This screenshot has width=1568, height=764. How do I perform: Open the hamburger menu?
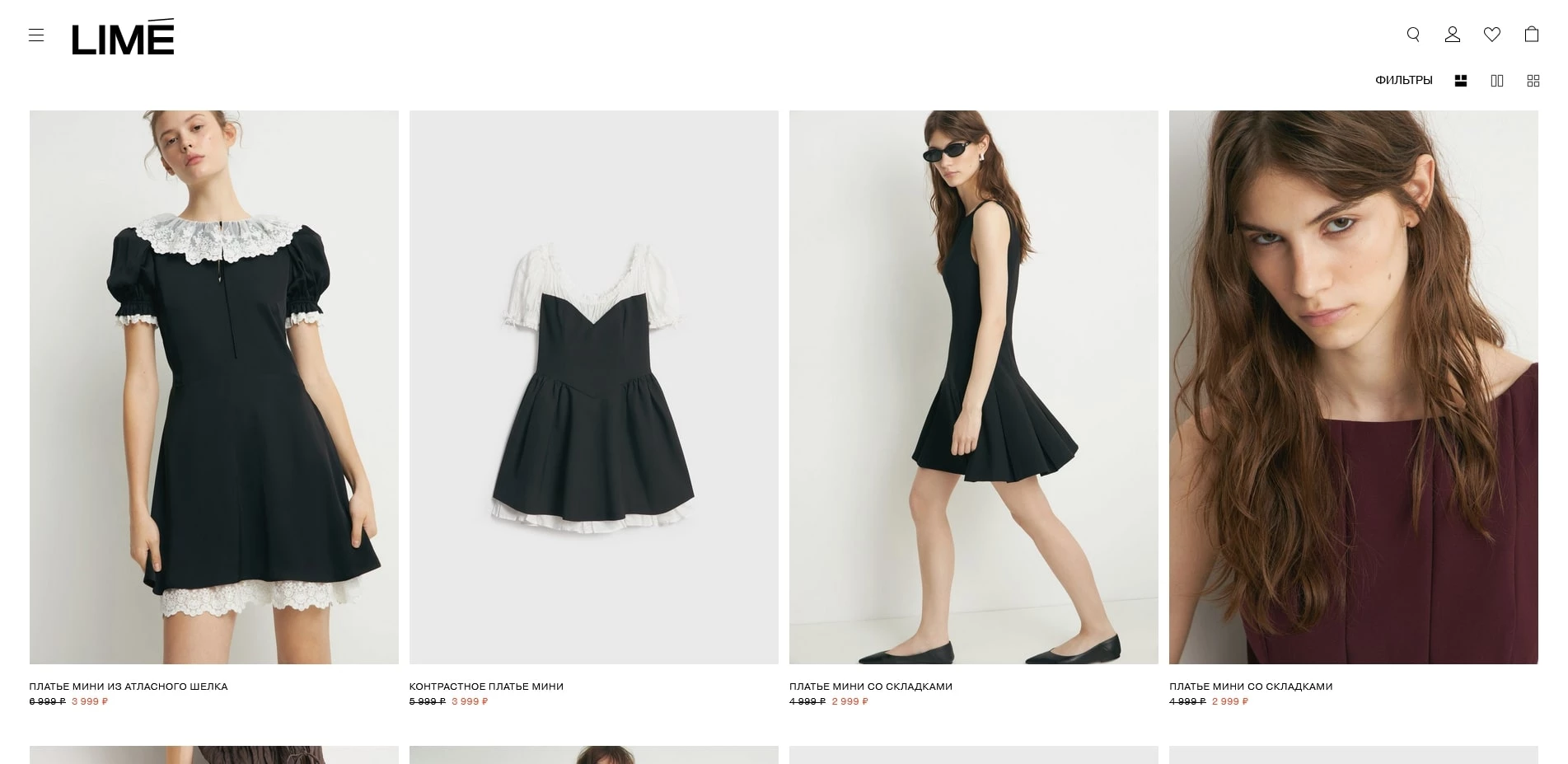pos(36,35)
